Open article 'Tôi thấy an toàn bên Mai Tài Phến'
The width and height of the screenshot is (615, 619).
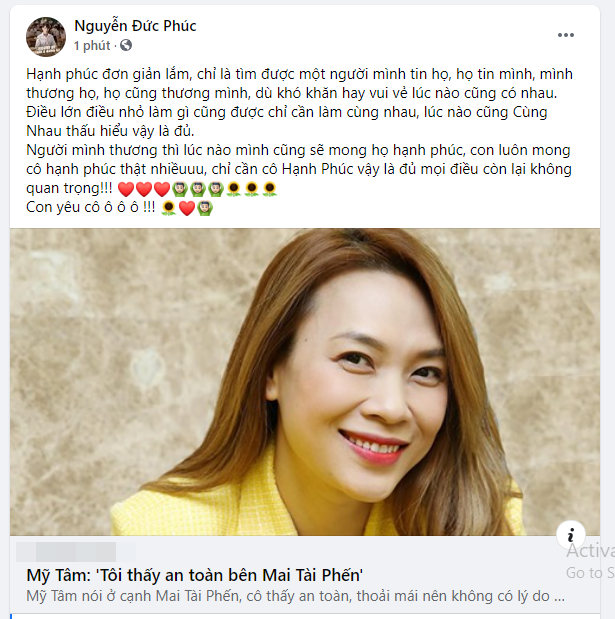[x=194, y=575]
